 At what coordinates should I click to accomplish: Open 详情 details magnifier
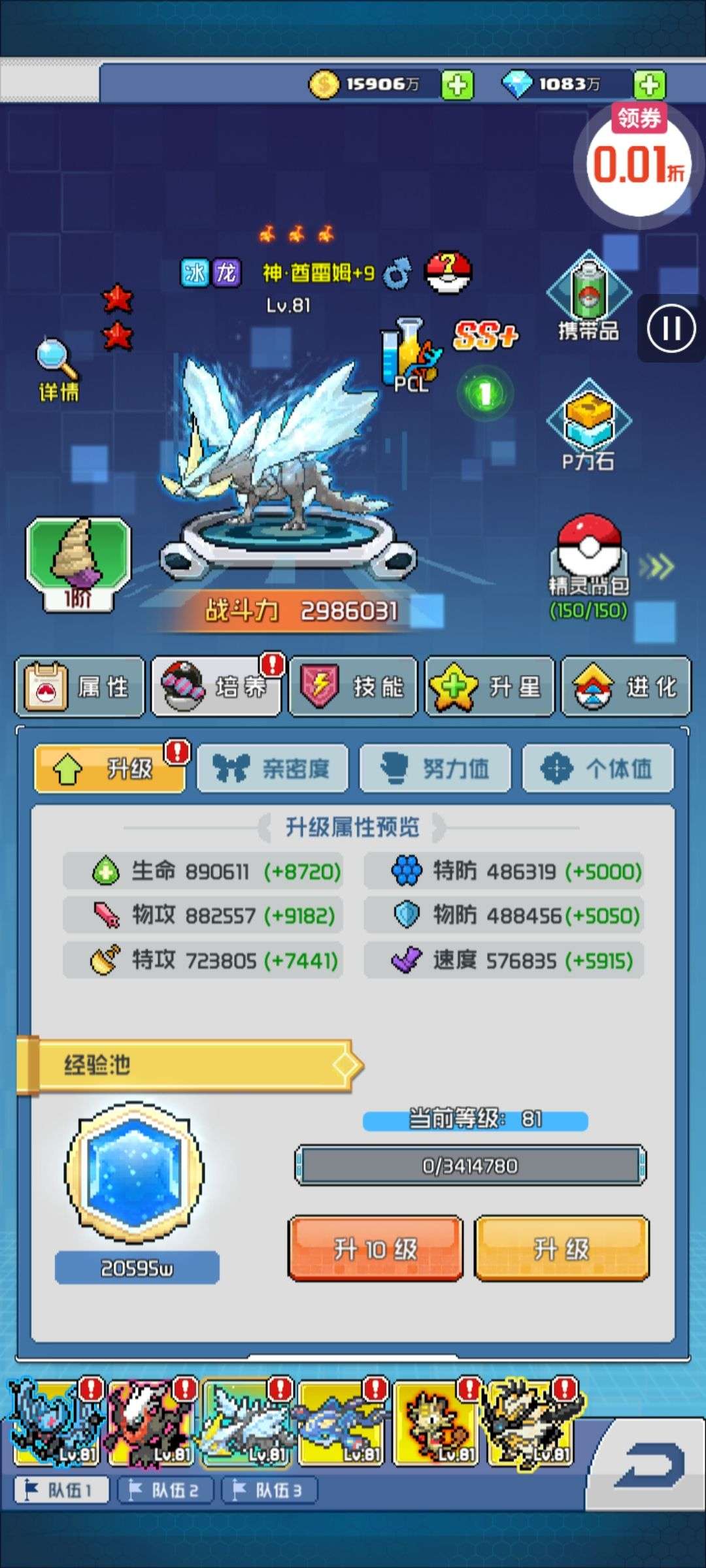click(x=58, y=370)
